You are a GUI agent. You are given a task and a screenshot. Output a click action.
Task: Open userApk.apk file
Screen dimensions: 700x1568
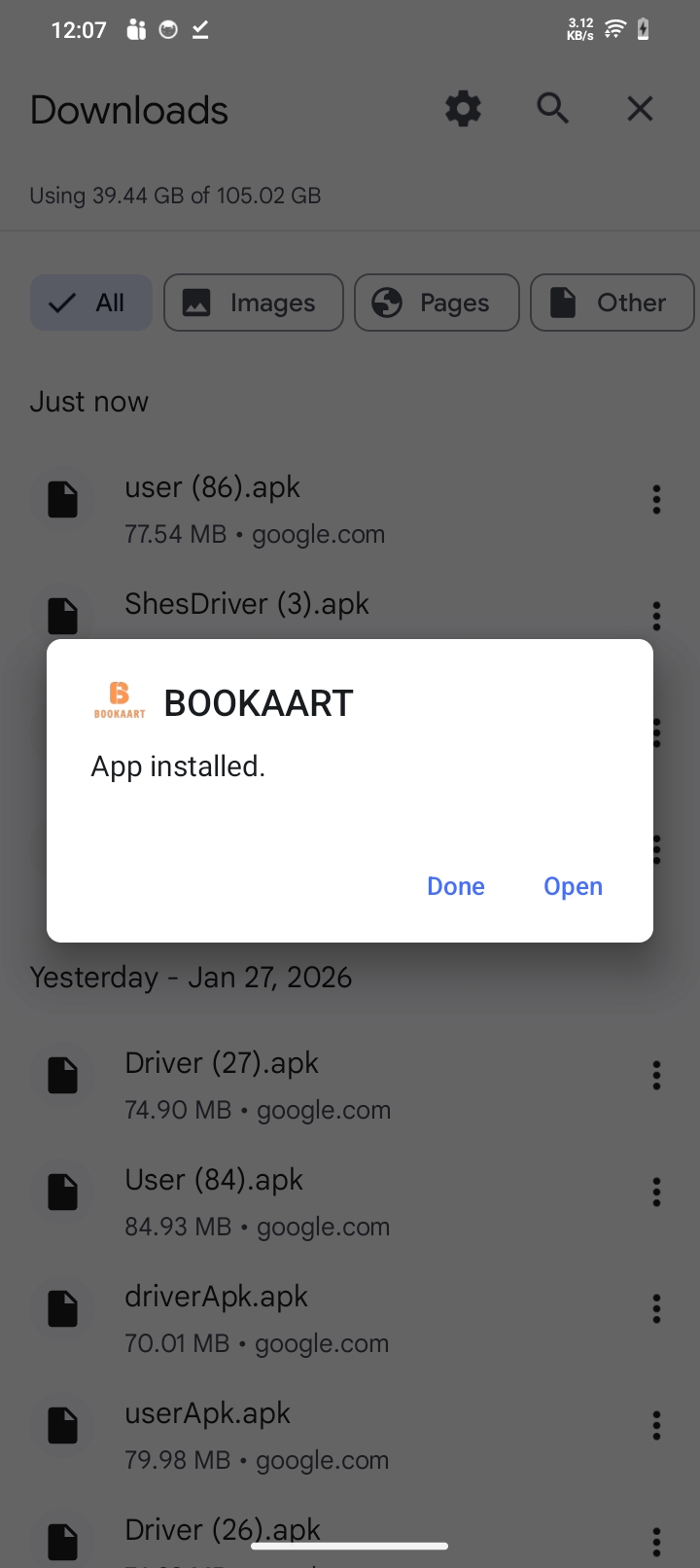pos(256,1435)
